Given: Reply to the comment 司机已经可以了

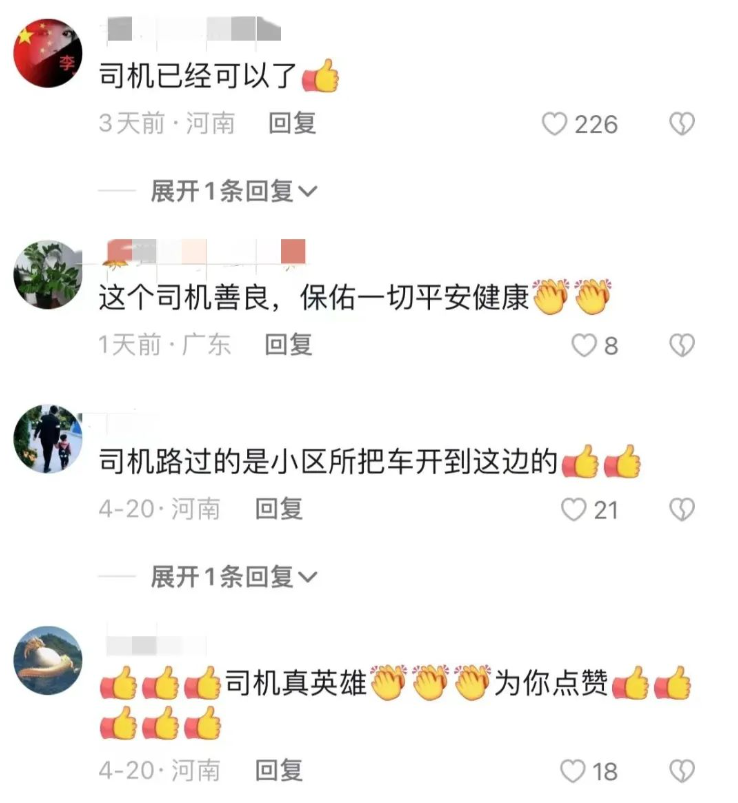Looking at the screenshot, I should [x=292, y=123].
